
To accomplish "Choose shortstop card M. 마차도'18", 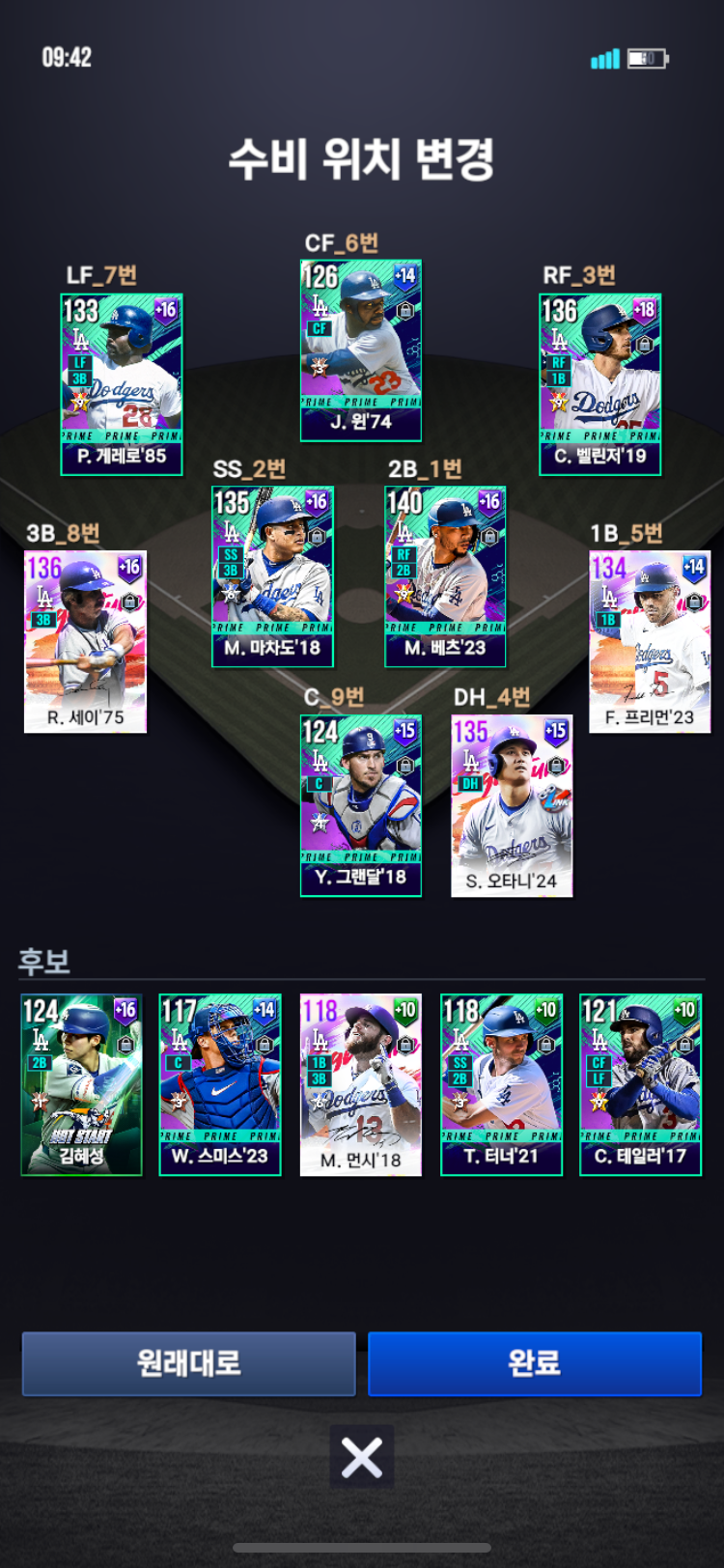I will pos(273,576).
